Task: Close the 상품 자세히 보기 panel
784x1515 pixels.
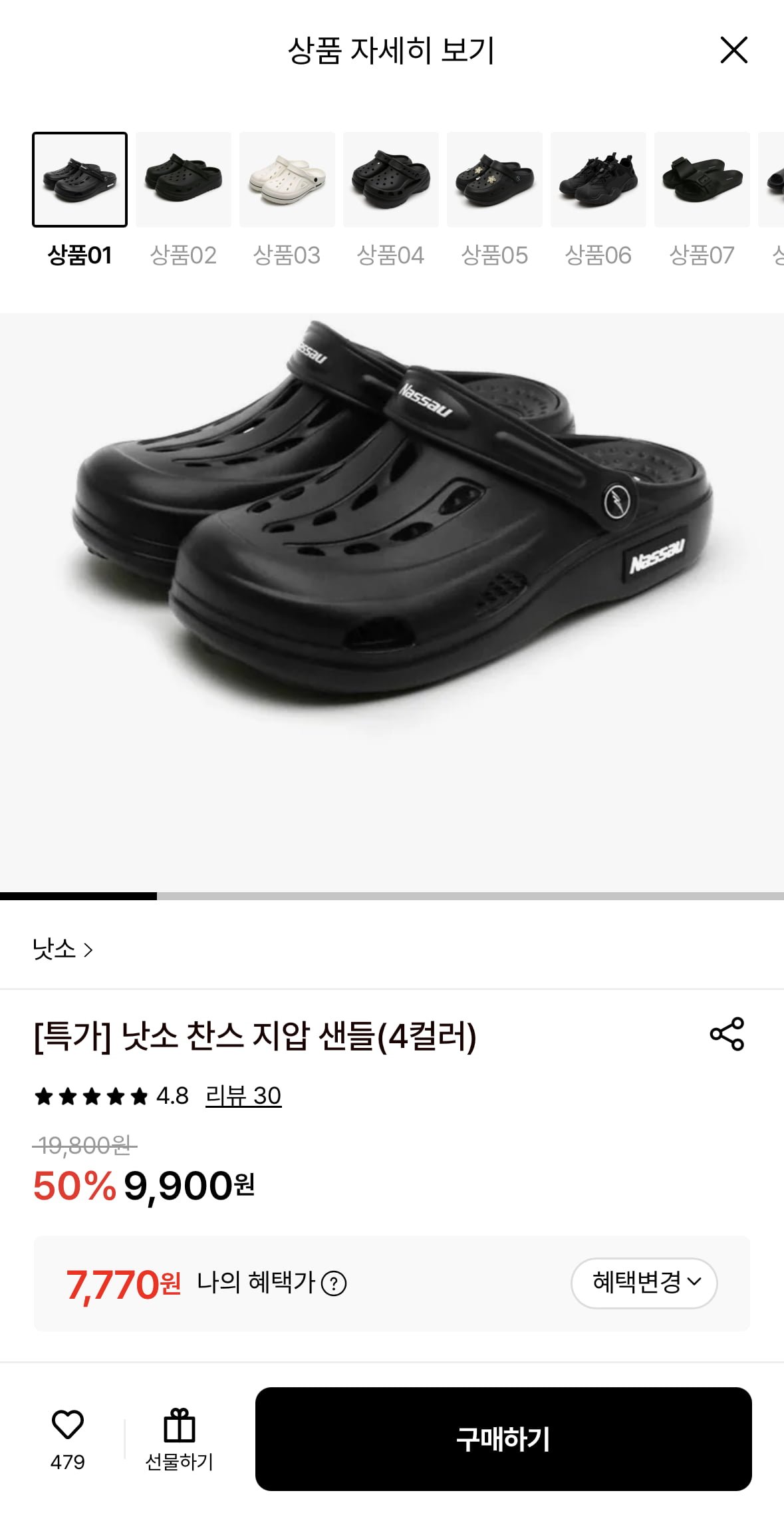Action: 733,51
